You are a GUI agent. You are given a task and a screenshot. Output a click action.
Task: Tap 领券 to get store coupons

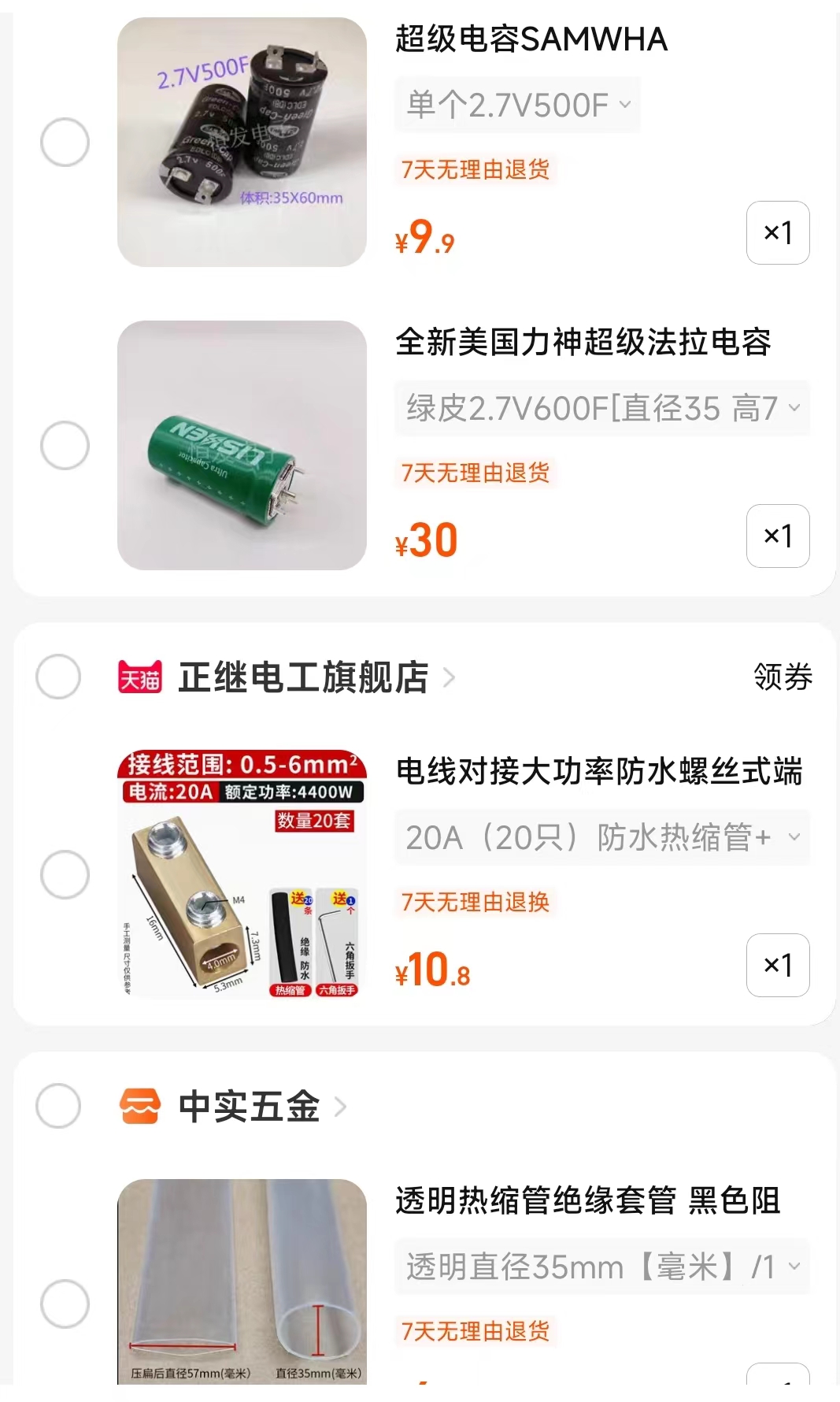783,677
